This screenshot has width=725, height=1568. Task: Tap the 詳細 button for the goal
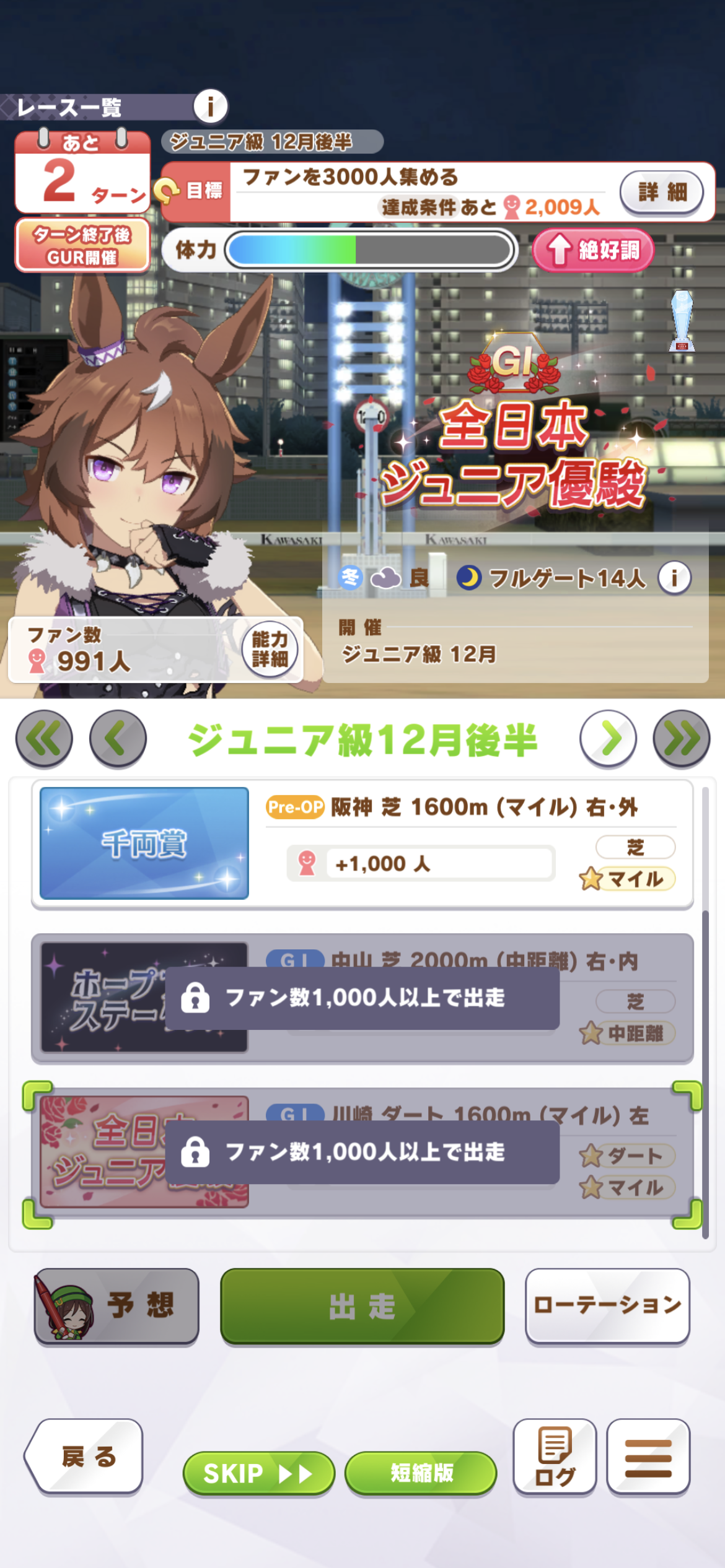pyautogui.click(x=662, y=192)
